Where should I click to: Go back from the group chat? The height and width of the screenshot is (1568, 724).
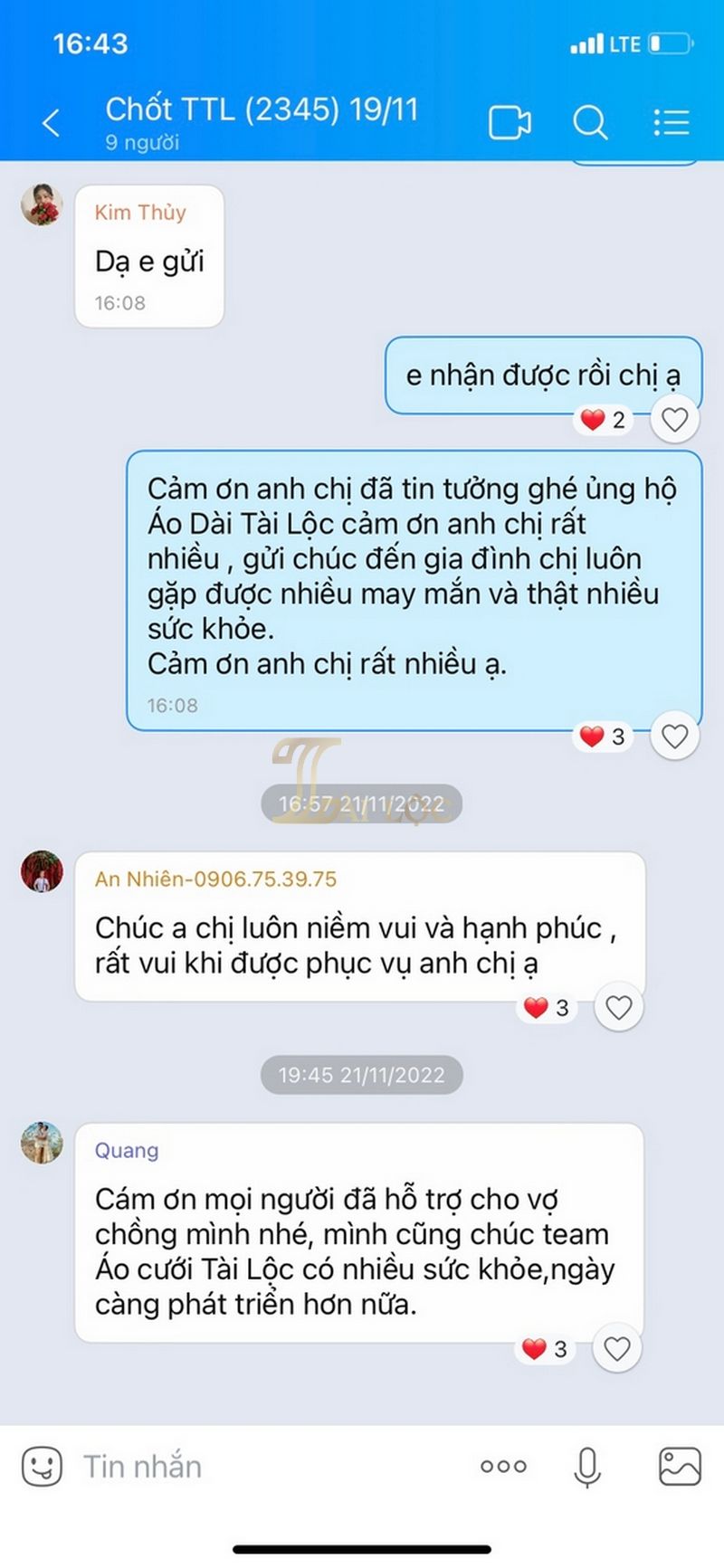tap(52, 122)
